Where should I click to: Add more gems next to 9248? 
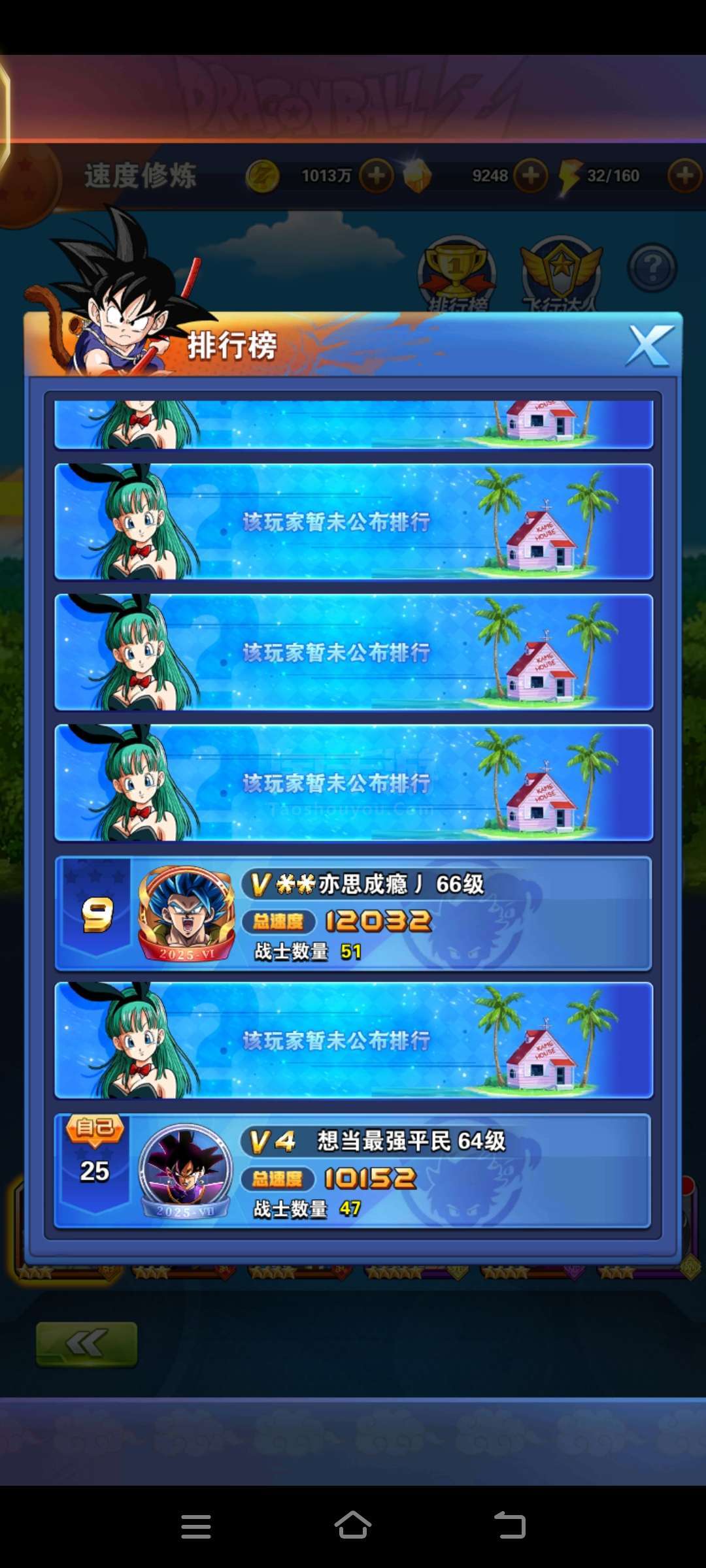point(531,176)
